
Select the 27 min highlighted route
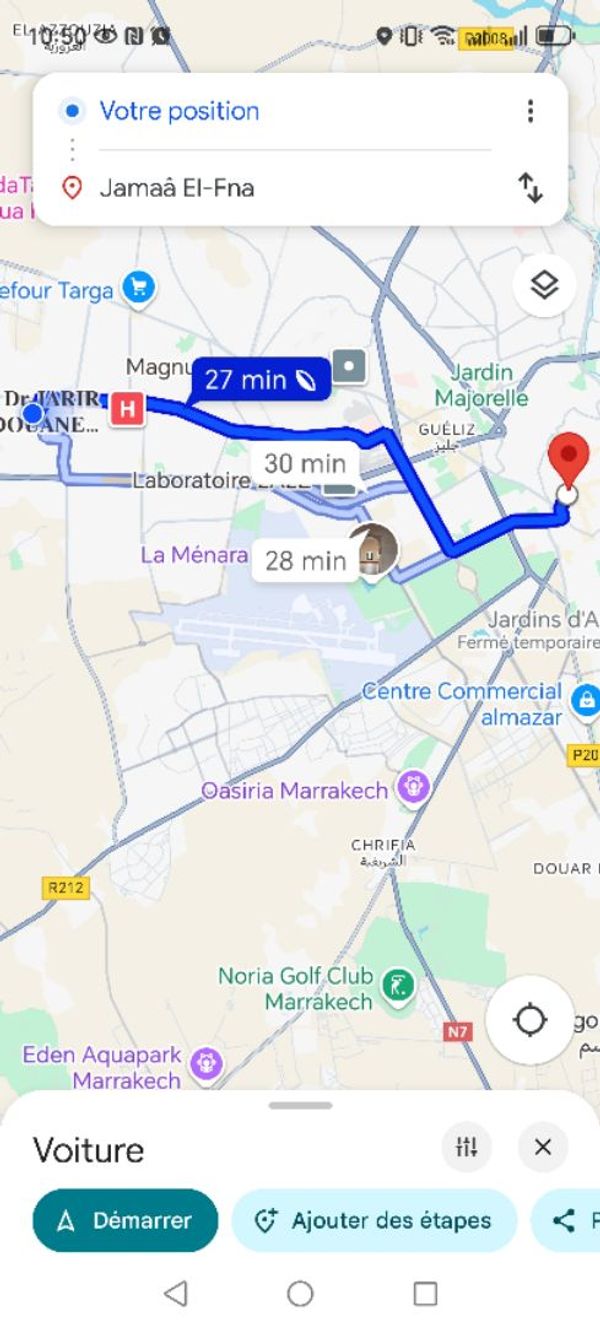[260, 380]
